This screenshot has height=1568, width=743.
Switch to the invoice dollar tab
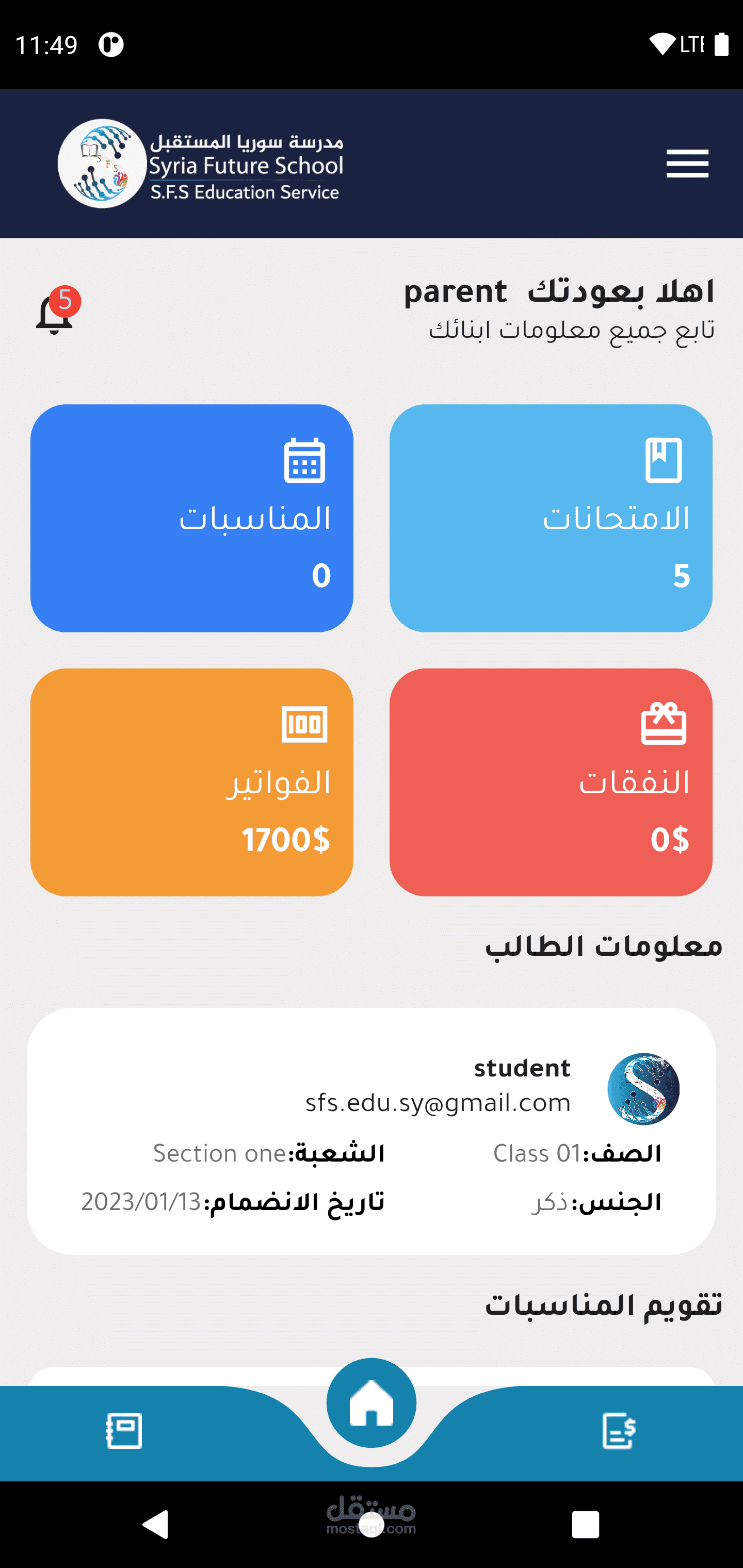(x=619, y=1430)
